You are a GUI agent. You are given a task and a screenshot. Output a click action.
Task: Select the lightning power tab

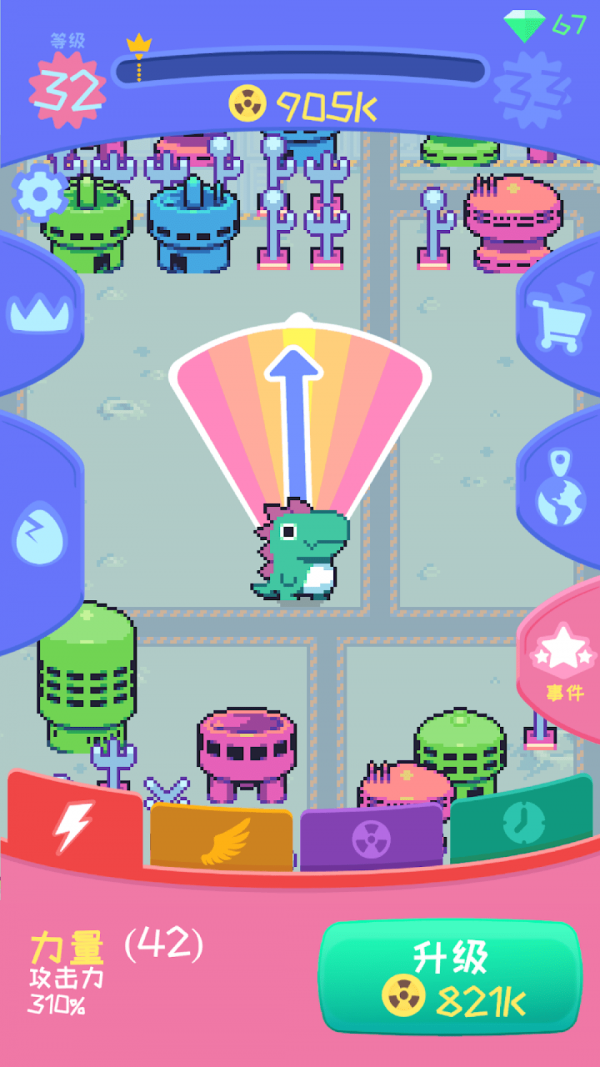pos(74,824)
